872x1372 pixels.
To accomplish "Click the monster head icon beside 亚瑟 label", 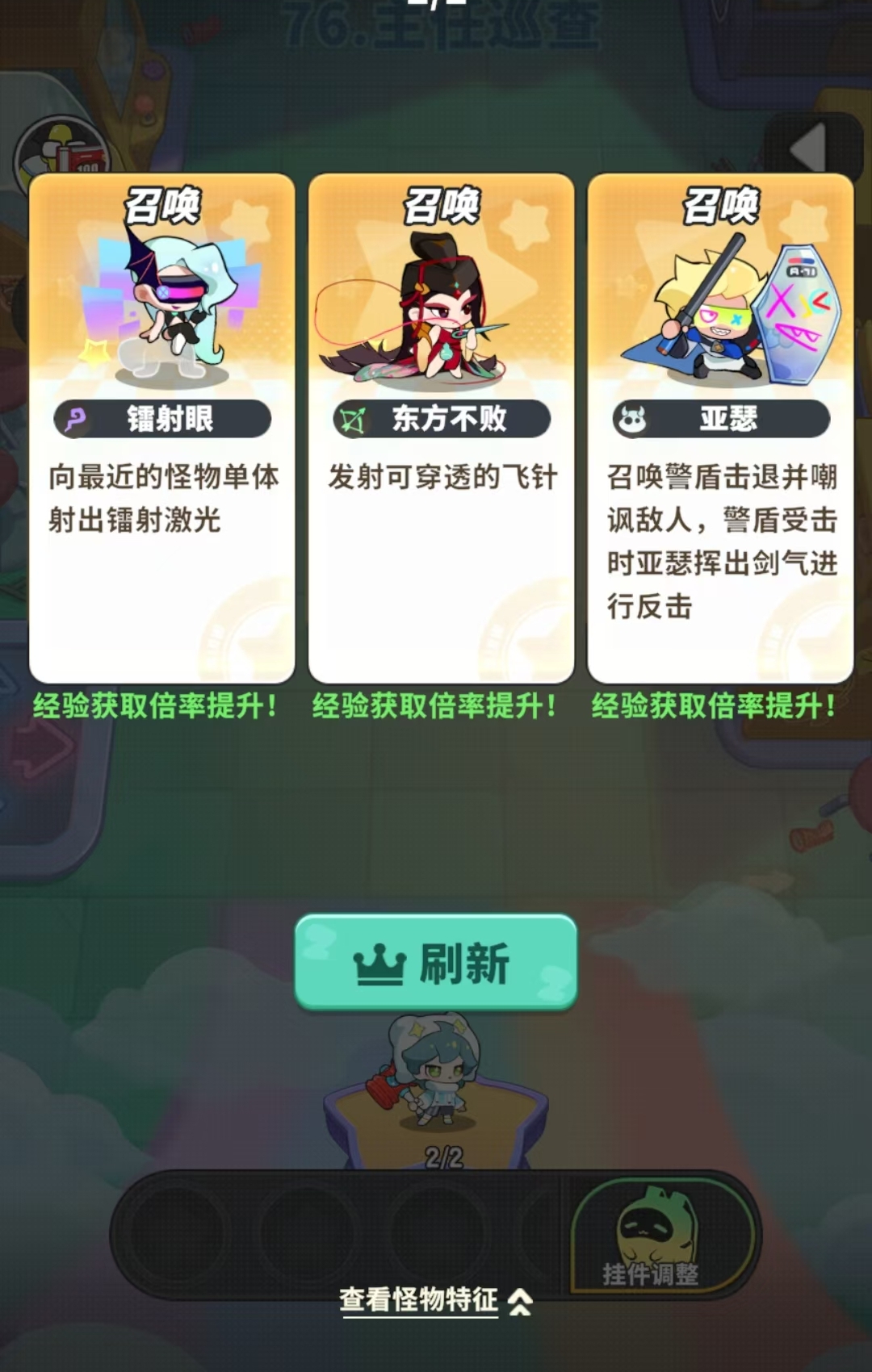I will (633, 419).
